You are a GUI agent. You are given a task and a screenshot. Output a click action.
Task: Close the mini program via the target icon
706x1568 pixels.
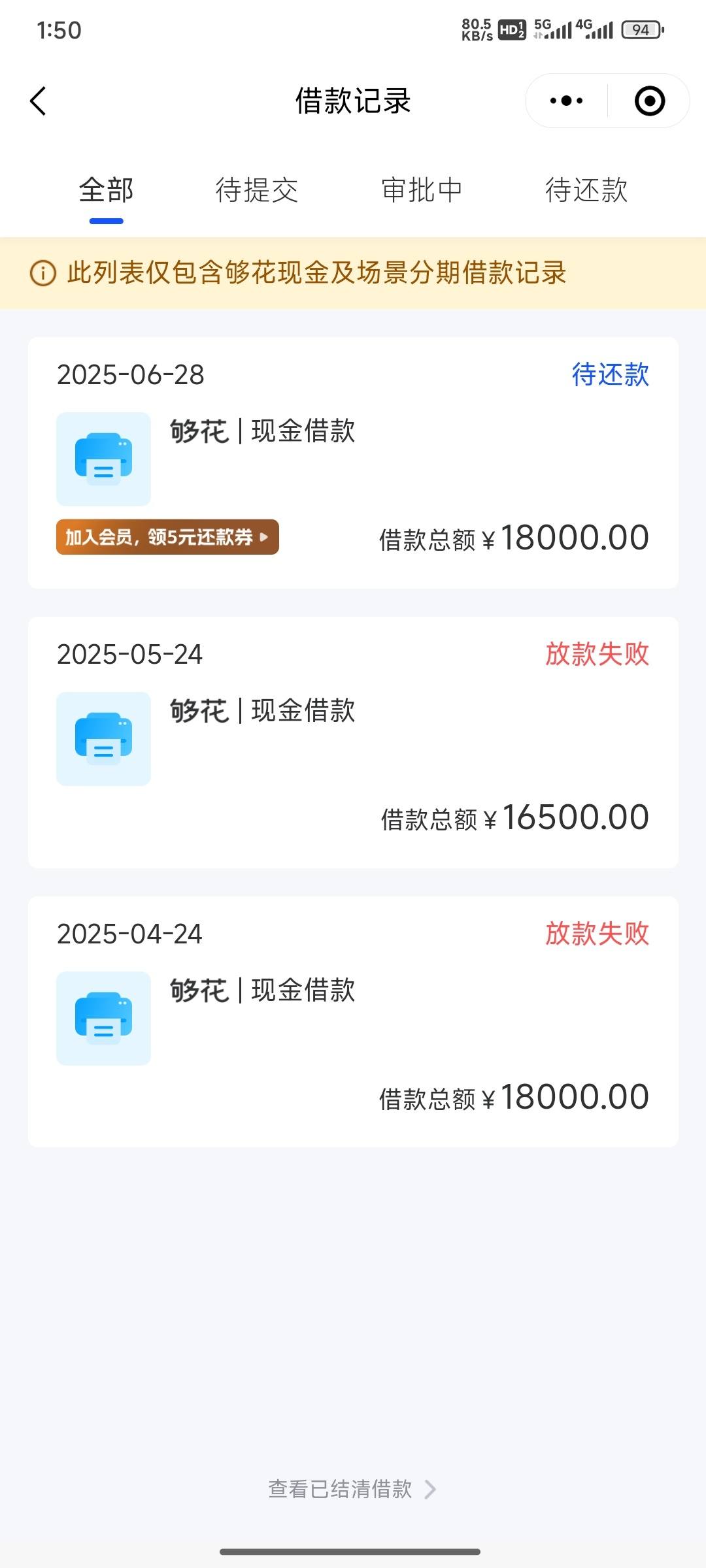coord(650,101)
